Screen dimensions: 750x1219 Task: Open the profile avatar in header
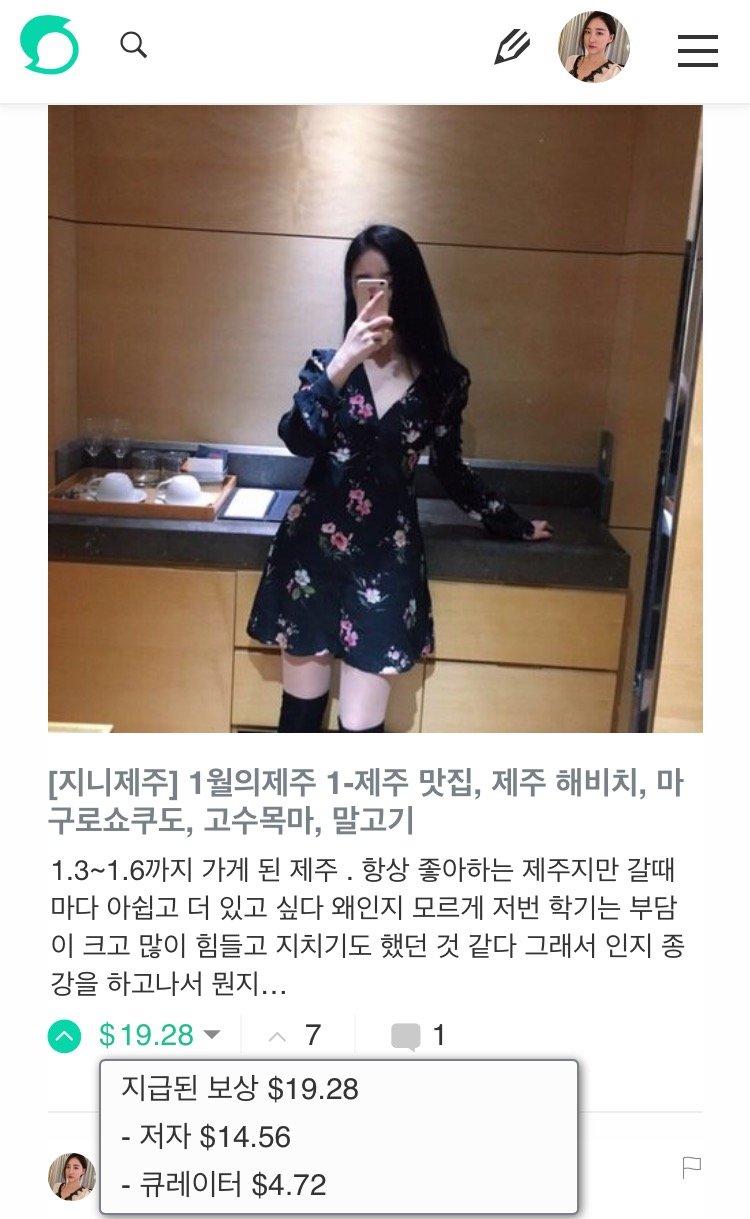coord(594,47)
